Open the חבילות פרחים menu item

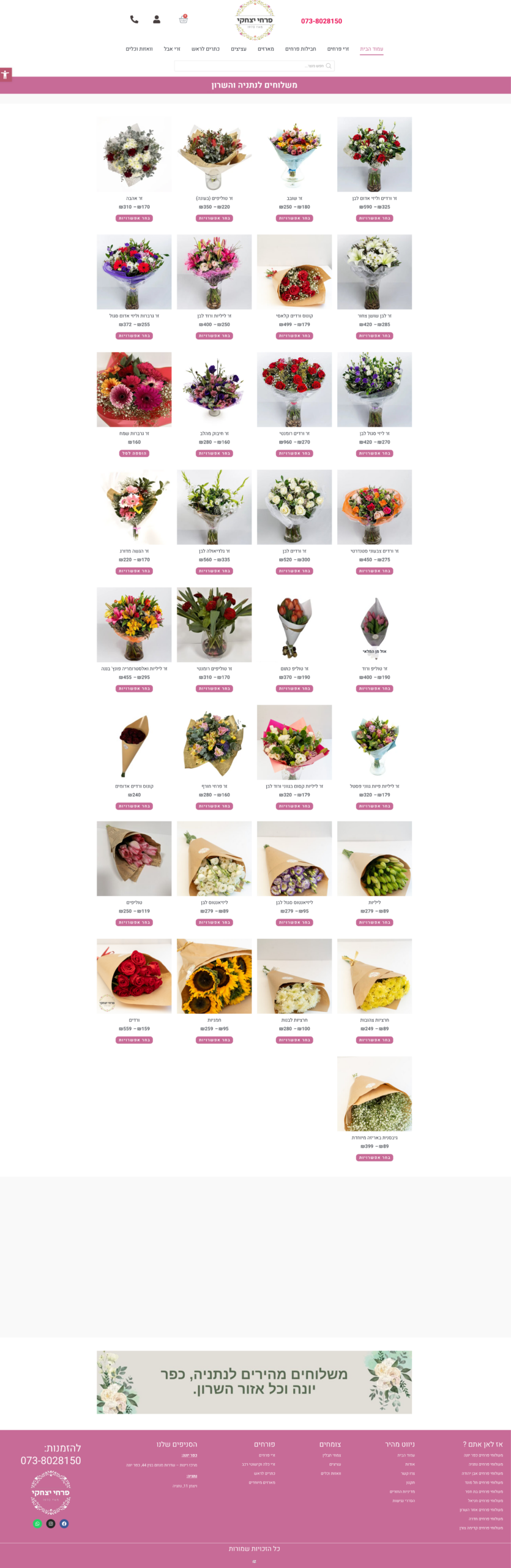coord(300,49)
